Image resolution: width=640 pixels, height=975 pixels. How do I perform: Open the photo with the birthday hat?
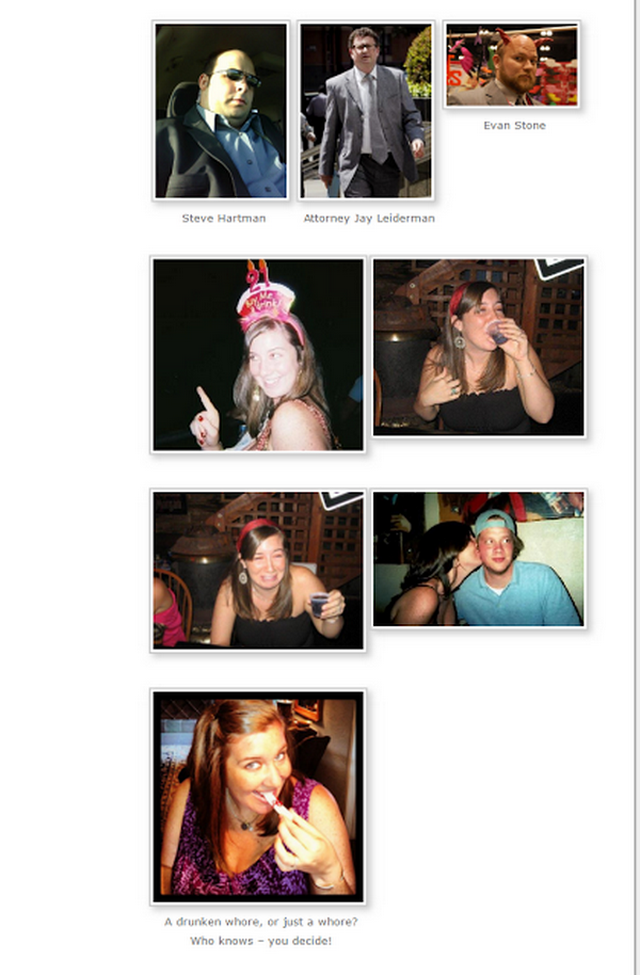tap(258, 354)
